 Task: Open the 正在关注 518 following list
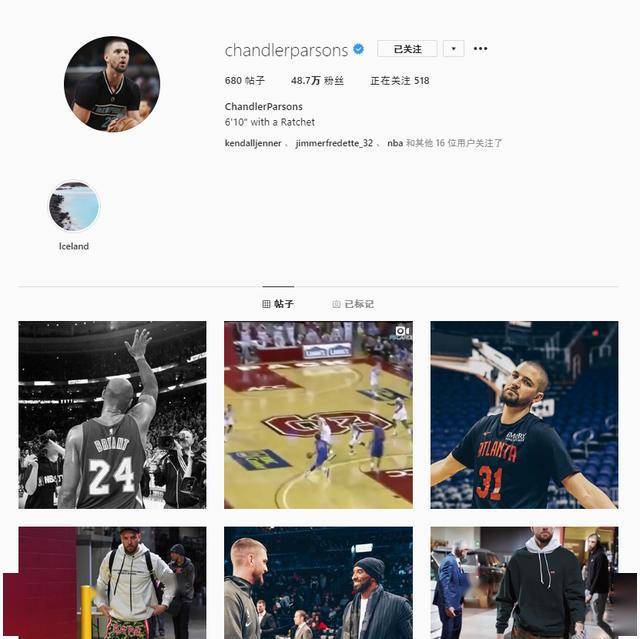coord(399,80)
